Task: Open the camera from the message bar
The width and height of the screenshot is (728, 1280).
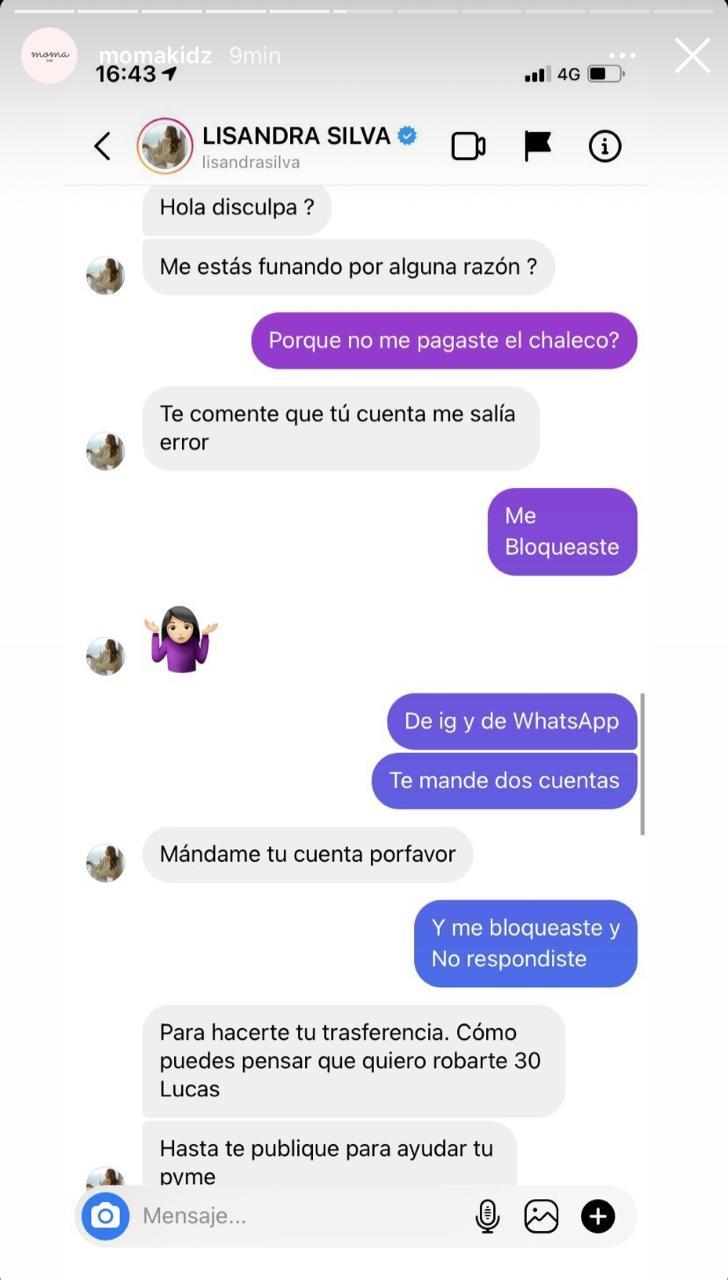Action: (x=105, y=1216)
